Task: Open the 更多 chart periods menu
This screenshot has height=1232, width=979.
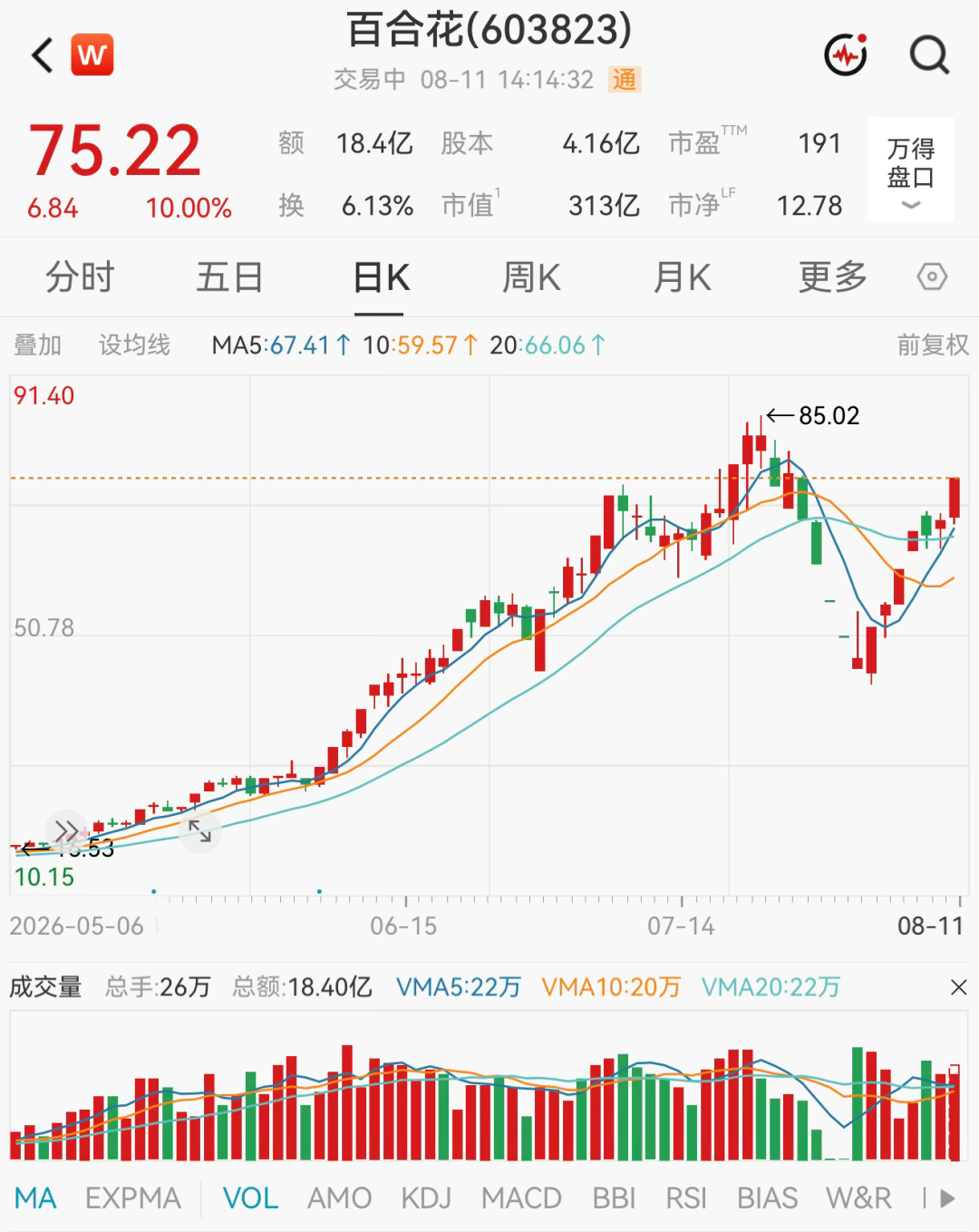Action: tap(833, 276)
